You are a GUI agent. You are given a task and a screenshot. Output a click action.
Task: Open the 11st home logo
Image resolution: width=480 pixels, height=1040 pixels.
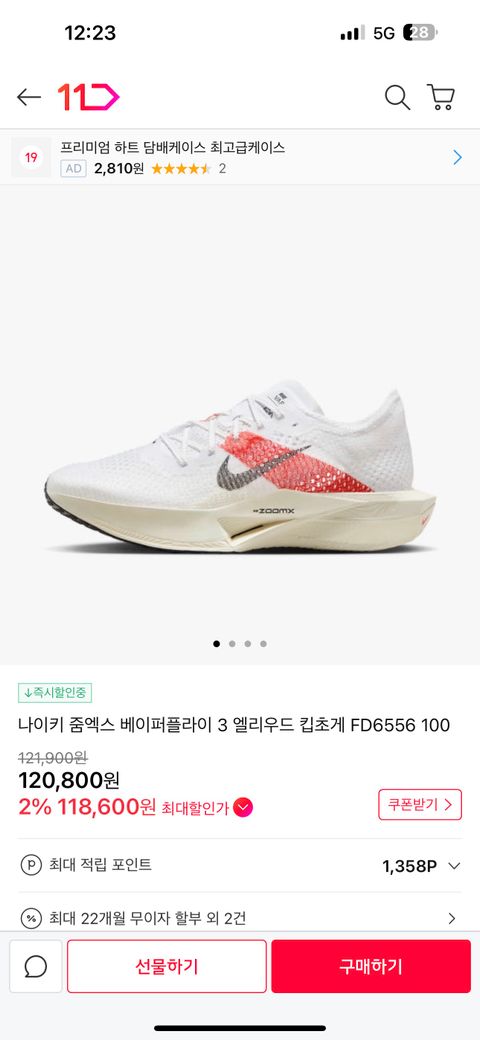88,97
